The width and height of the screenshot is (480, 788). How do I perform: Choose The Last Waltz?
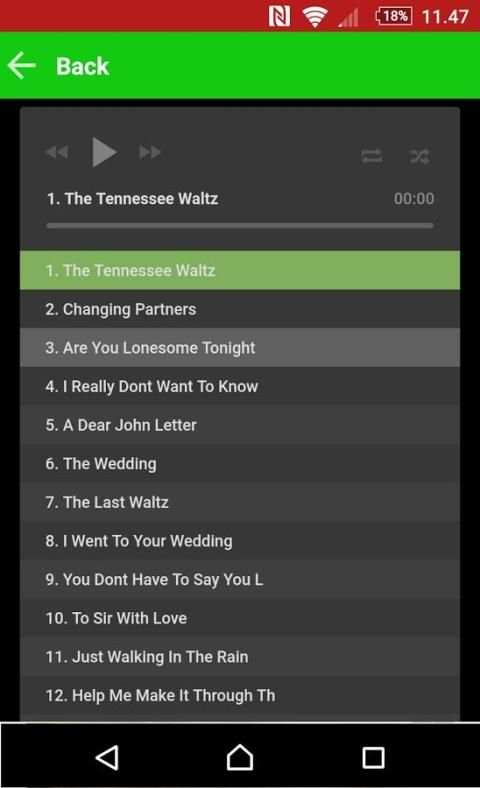coord(240,503)
